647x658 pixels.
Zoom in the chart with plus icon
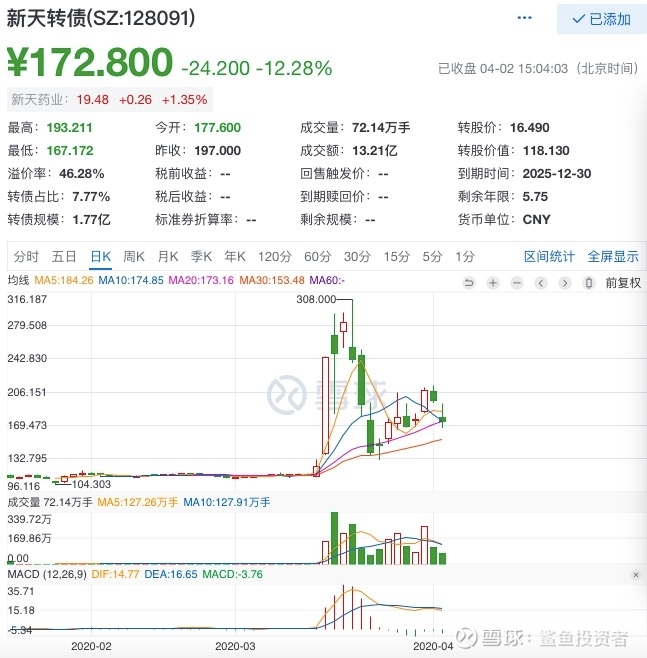pyautogui.click(x=493, y=283)
